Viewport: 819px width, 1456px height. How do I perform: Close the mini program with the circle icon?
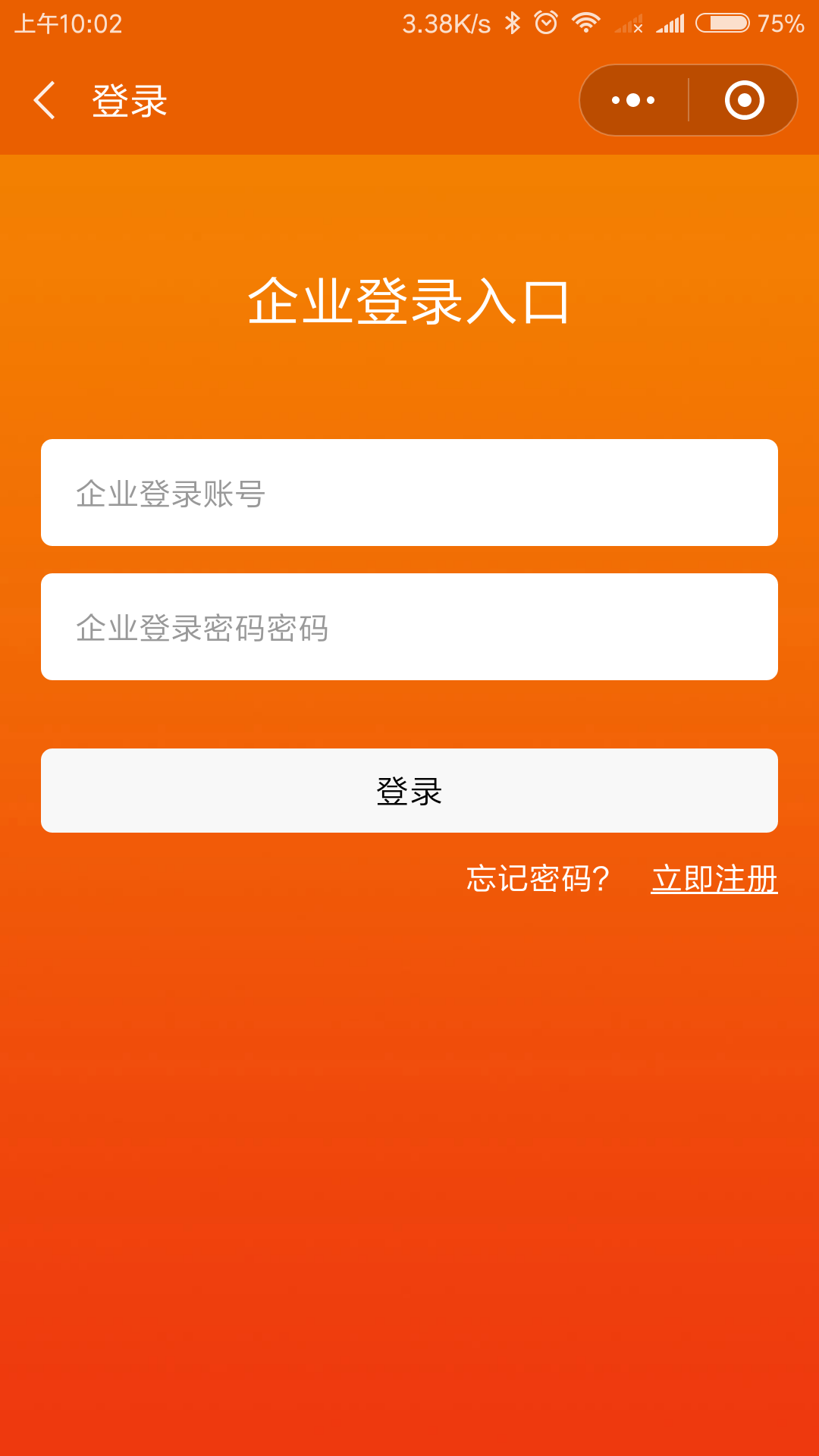pos(744,100)
